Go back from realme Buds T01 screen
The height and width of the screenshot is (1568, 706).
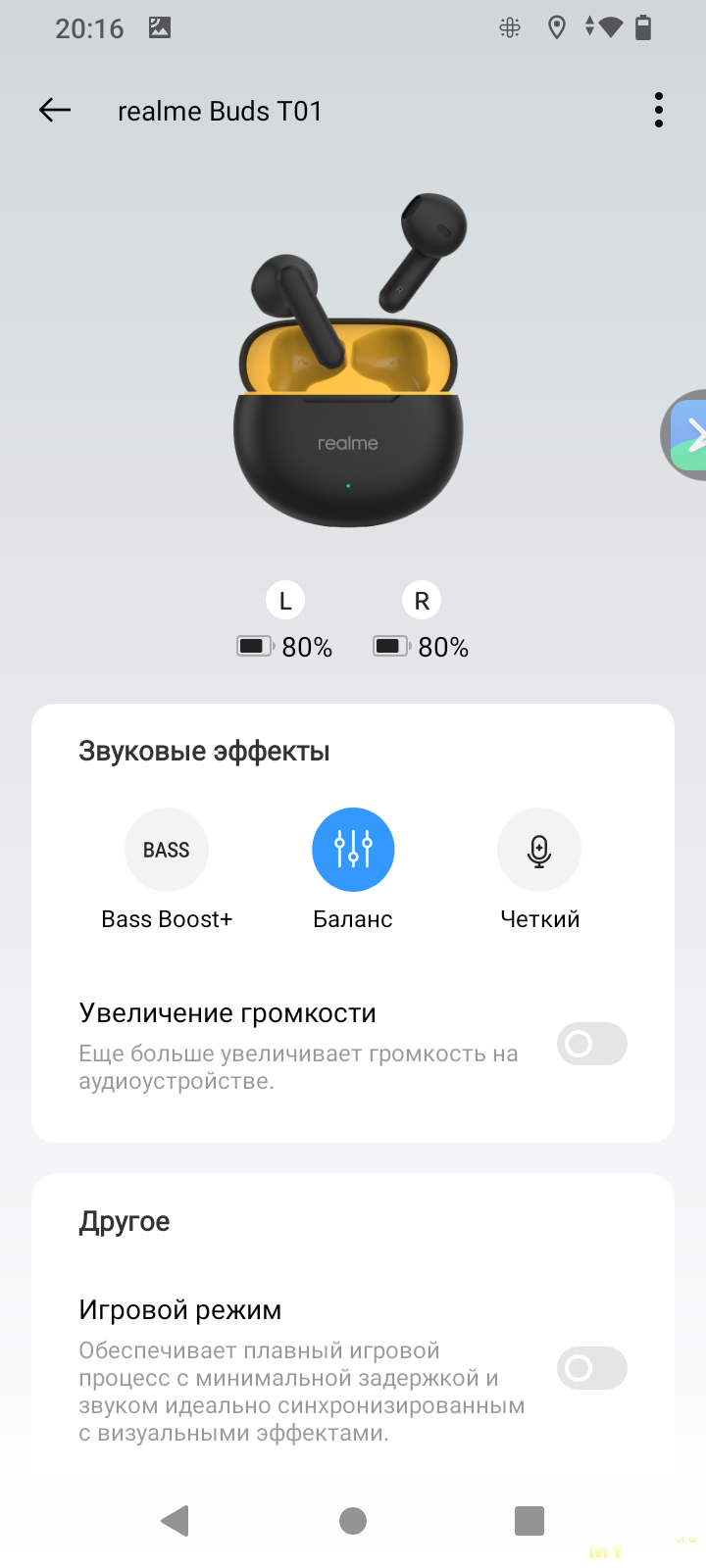pyautogui.click(x=55, y=111)
